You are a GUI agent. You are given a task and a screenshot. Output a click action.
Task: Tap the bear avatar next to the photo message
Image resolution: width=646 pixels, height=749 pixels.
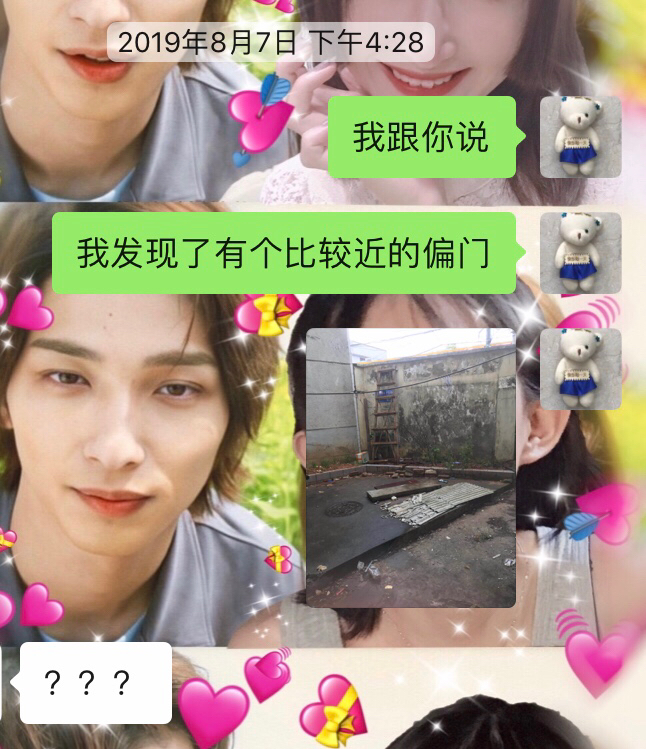[x=580, y=368]
